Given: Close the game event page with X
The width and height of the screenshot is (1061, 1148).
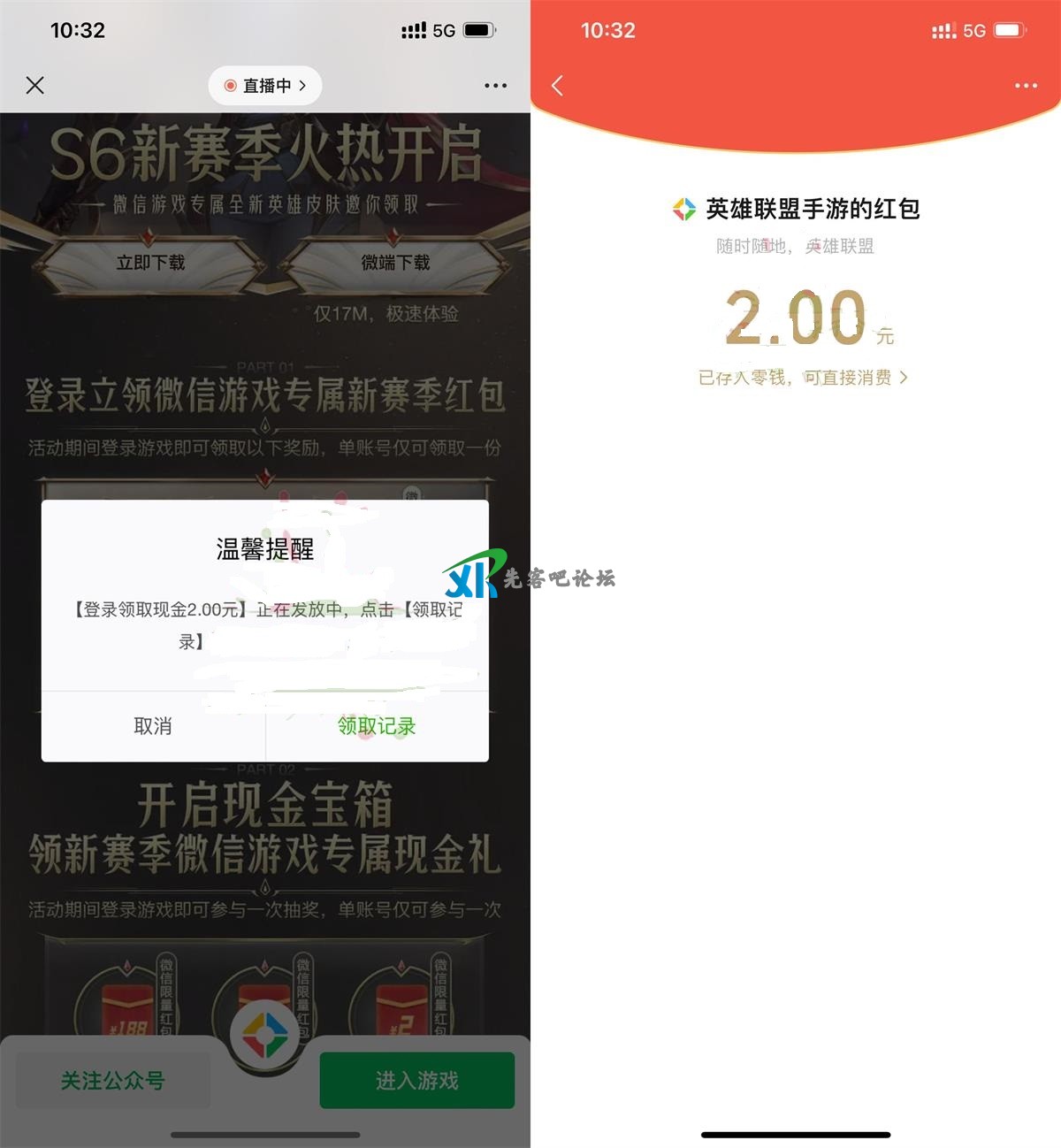Looking at the screenshot, I should 35,85.
